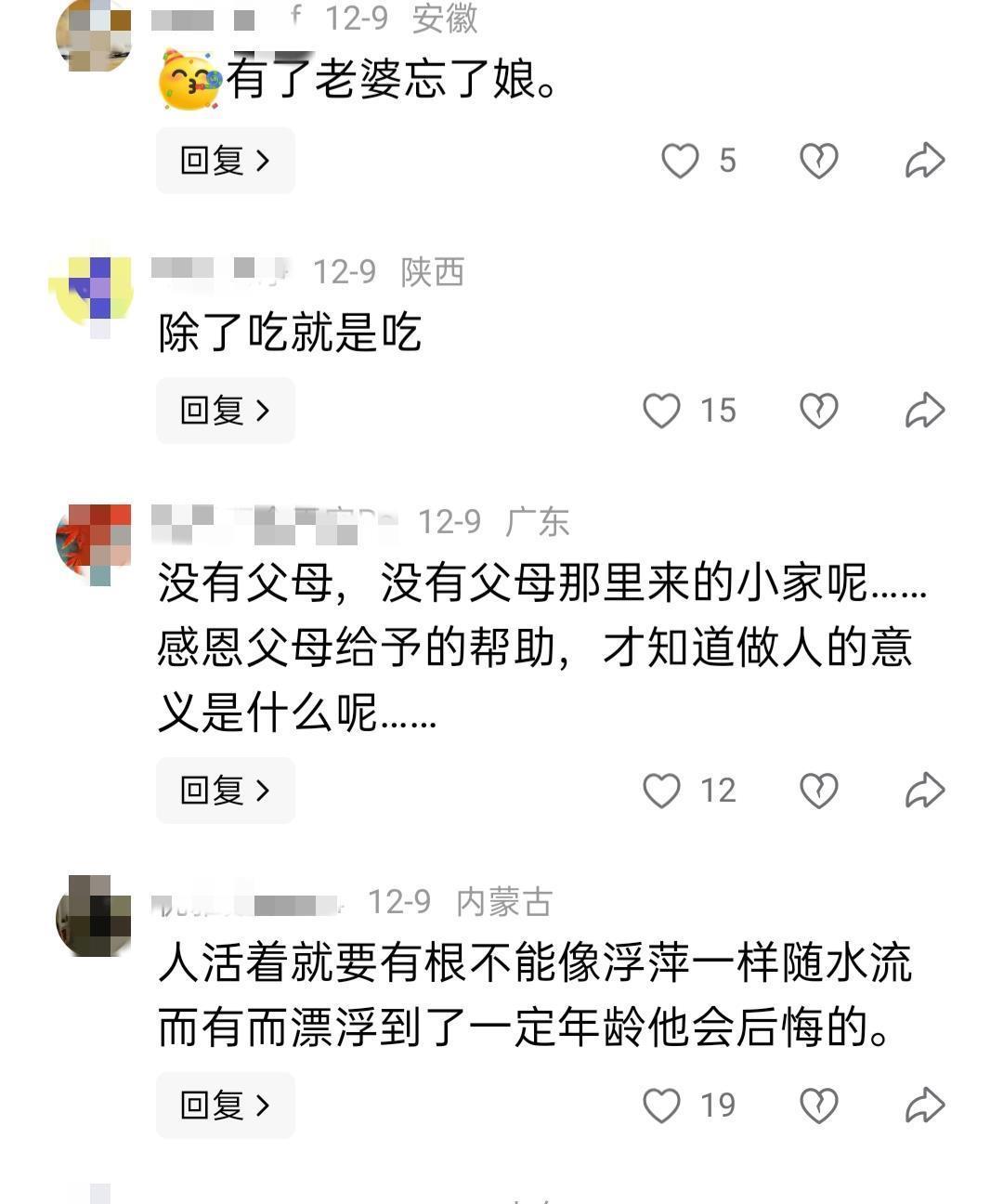Dislike the 除了吃就是吃 comment
The width and height of the screenshot is (1003, 1204).
(x=819, y=411)
